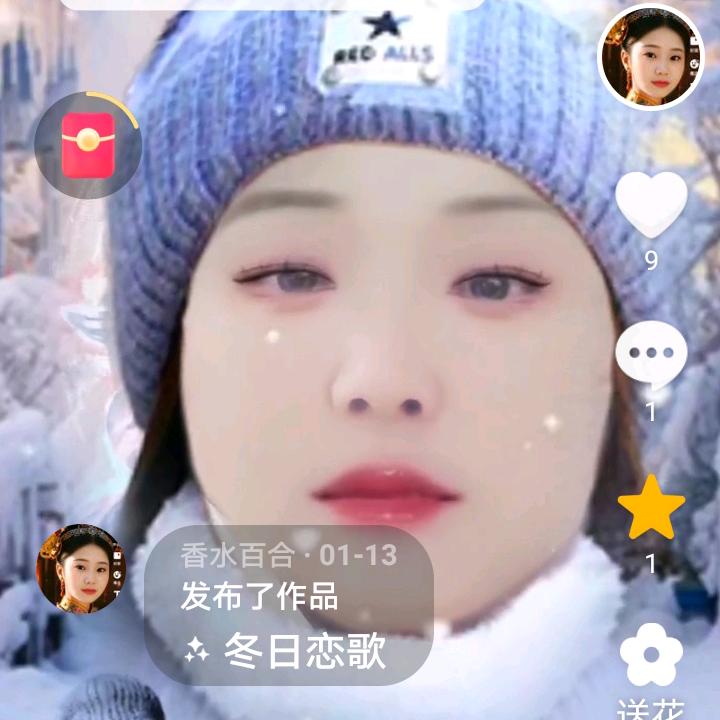Open the author's profile avatar at top
Screen dimensions: 720x720
(651, 57)
